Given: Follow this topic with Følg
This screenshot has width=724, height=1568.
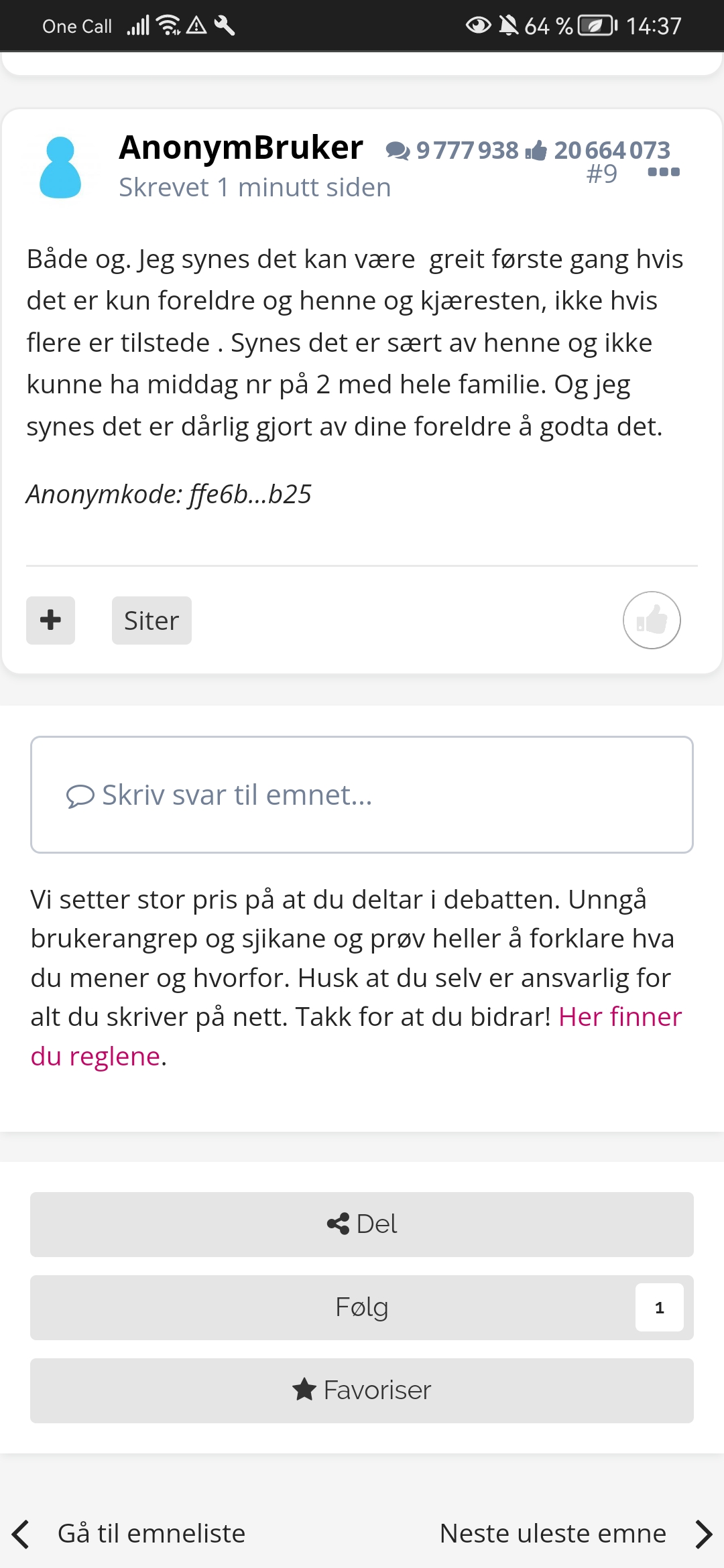Looking at the screenshot, I should tap(362, 1307).
